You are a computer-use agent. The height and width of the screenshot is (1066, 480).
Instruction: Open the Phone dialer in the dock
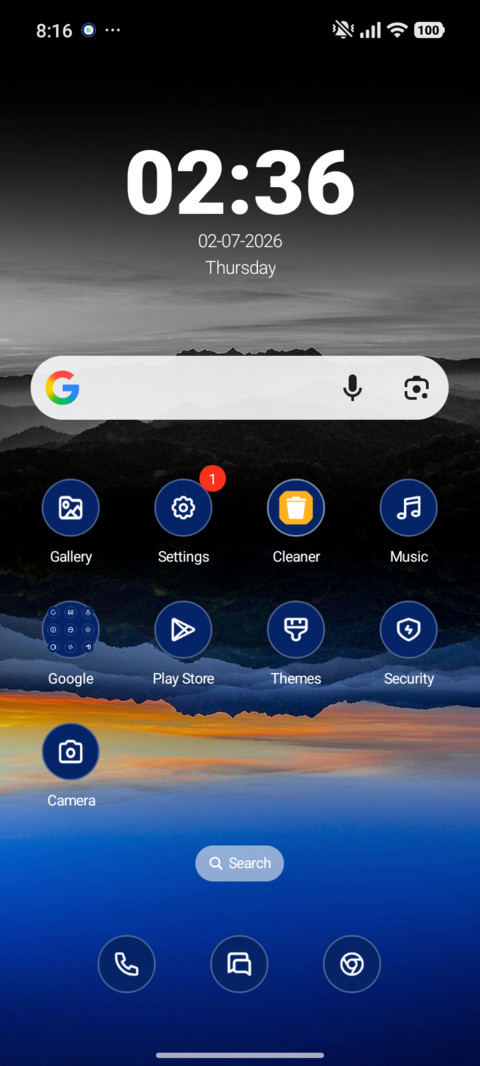pos(126,964)
